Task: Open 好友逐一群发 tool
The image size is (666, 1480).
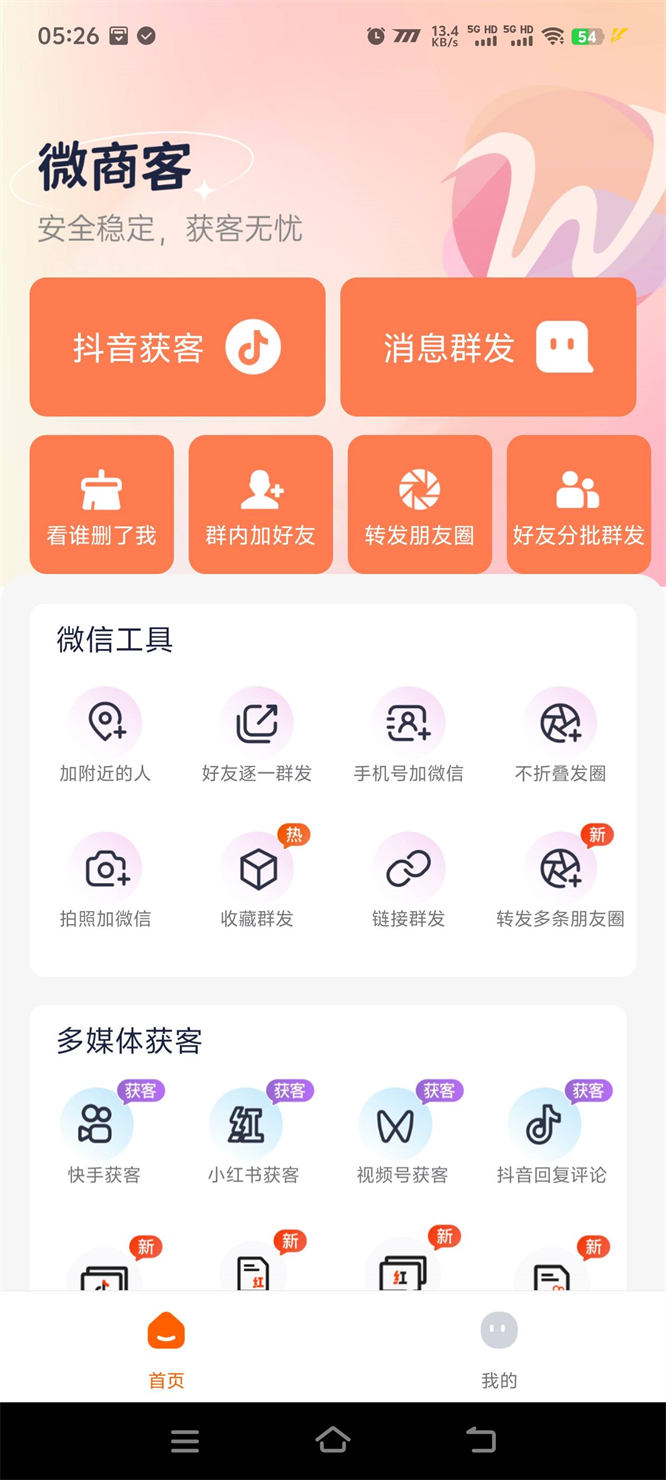Action: [257, 735]
